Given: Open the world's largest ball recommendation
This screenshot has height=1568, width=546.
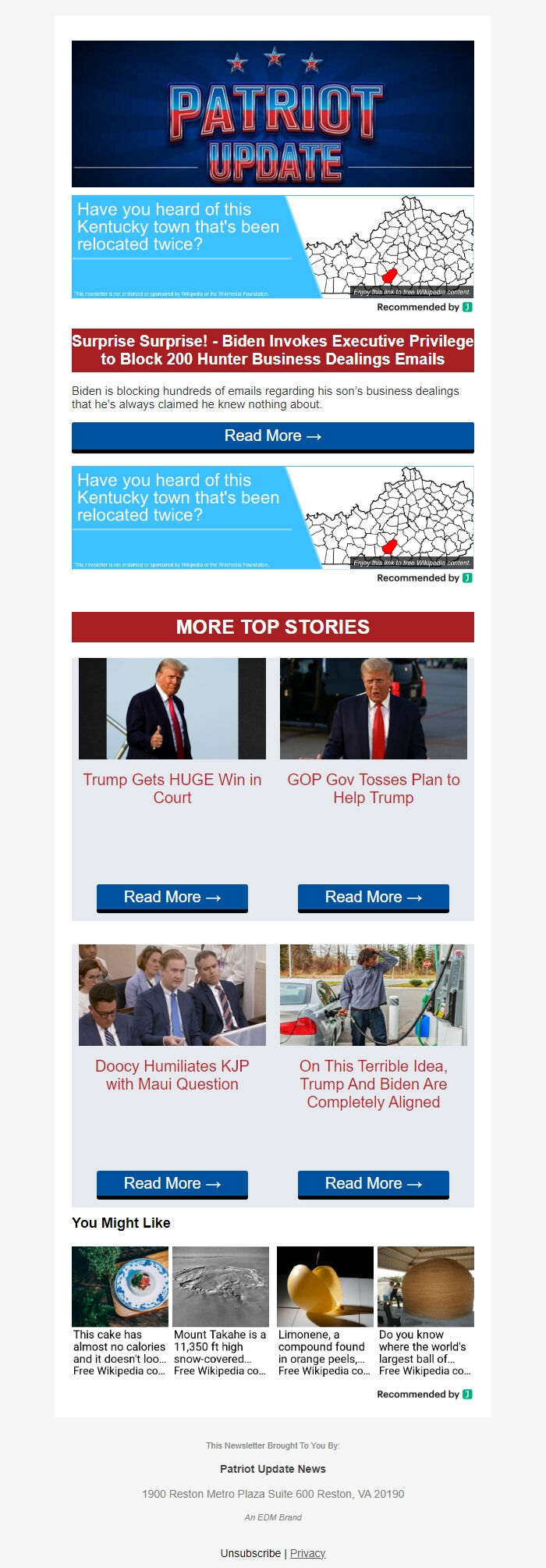Looking at the screenshot, I should point(425,1311).
